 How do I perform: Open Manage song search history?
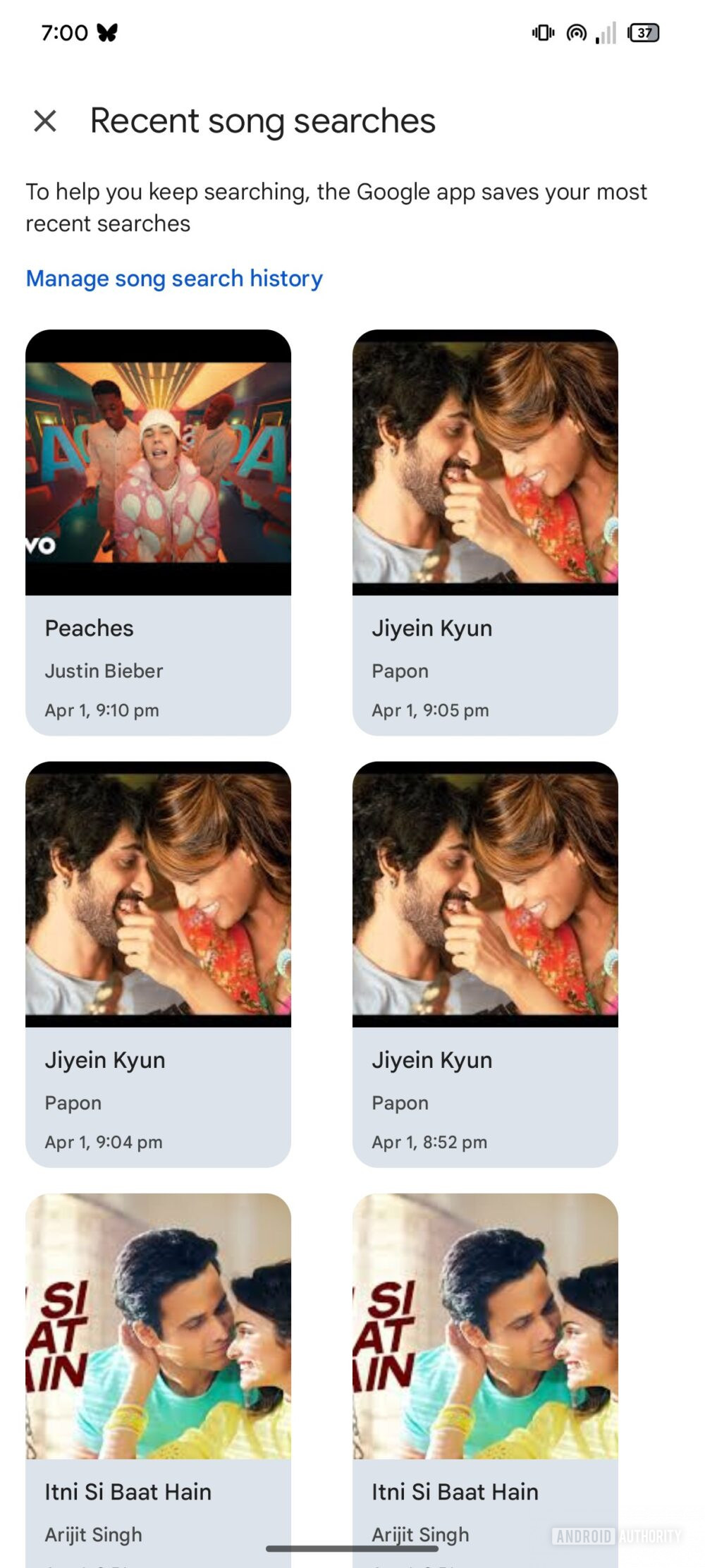[x=173, y=278]
